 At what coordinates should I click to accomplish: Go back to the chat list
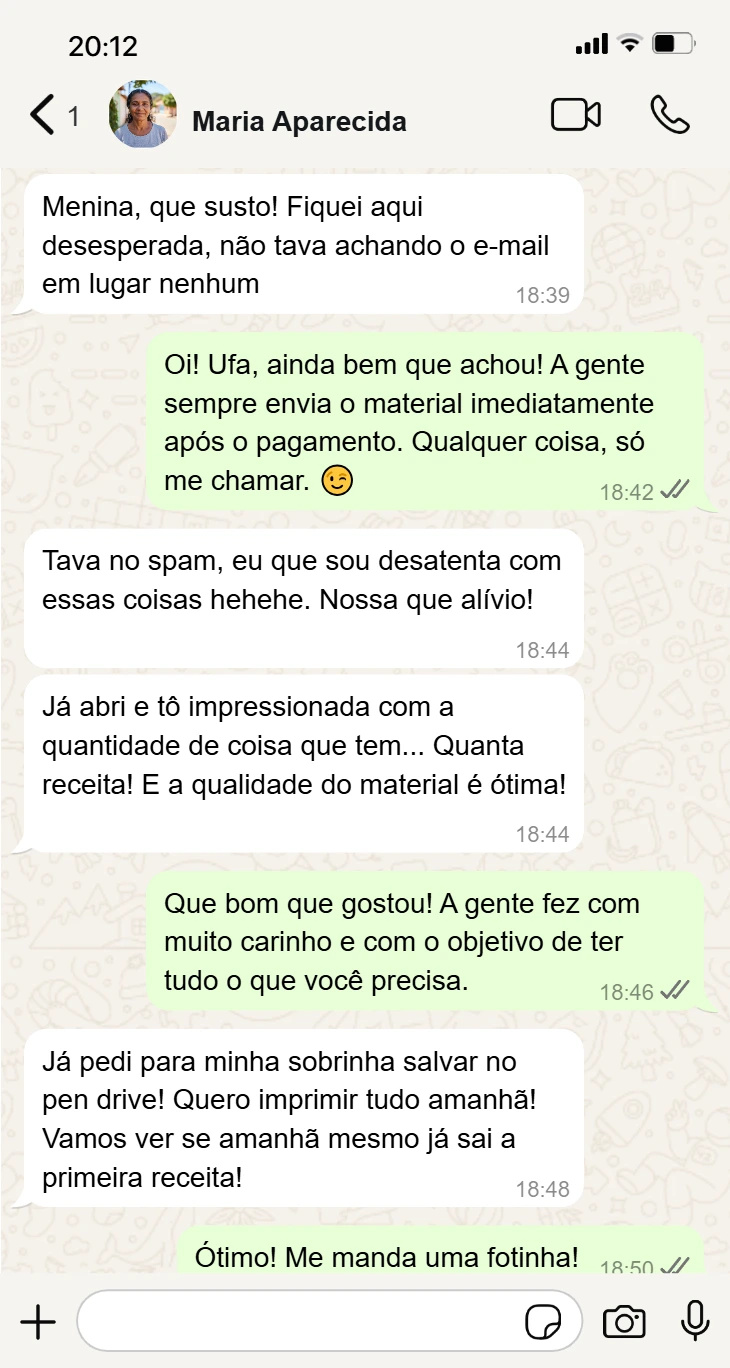[43, 116]
